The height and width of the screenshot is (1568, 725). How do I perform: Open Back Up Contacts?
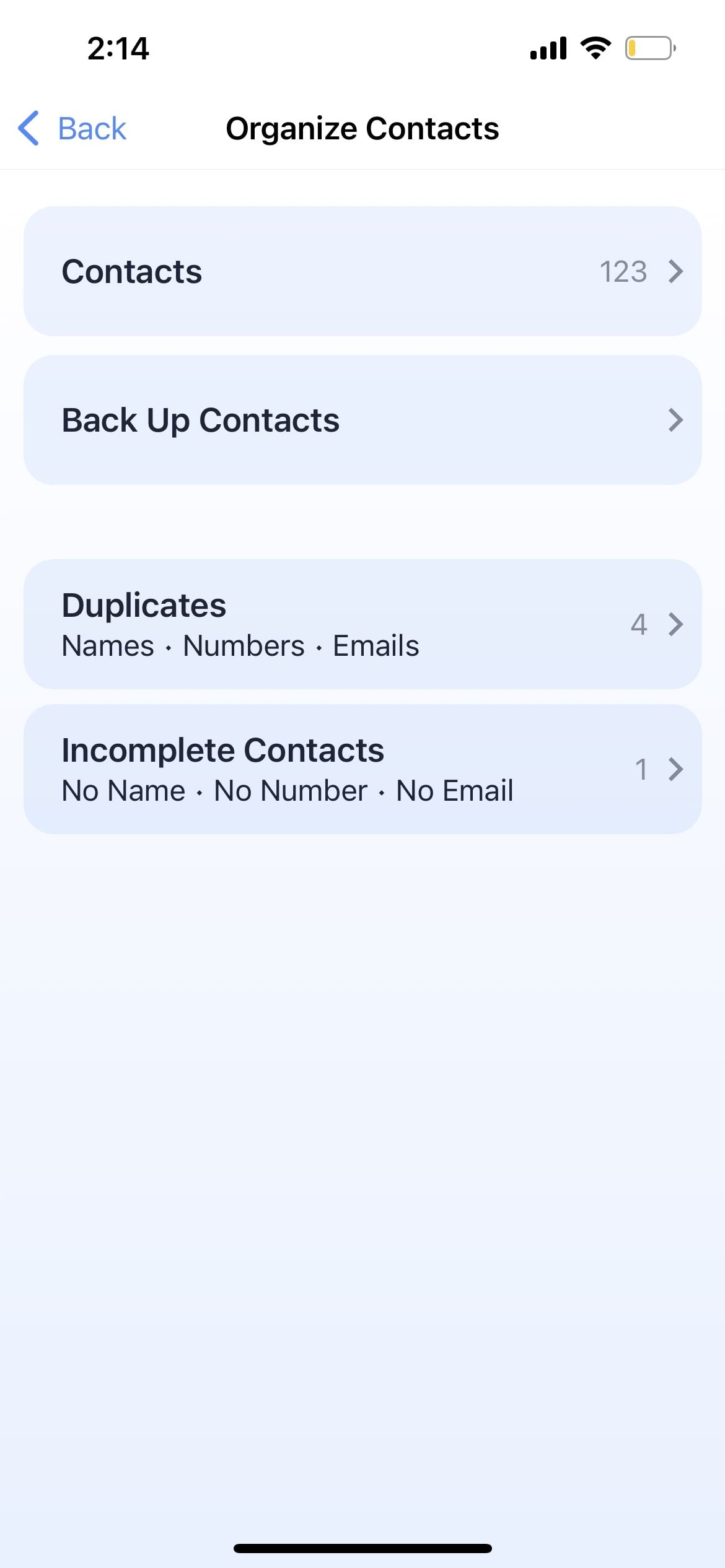point(362,420)
